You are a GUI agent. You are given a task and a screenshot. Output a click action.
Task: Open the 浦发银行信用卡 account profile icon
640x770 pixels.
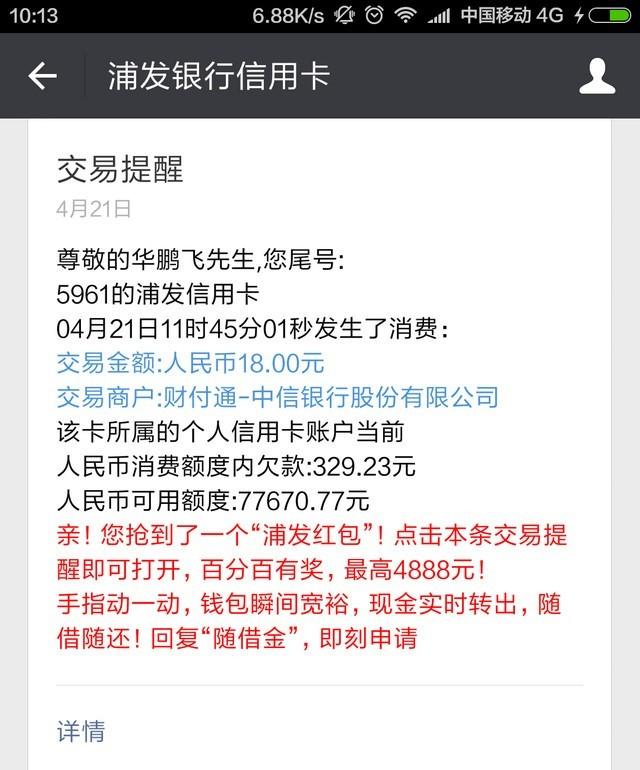click(597, 76)
